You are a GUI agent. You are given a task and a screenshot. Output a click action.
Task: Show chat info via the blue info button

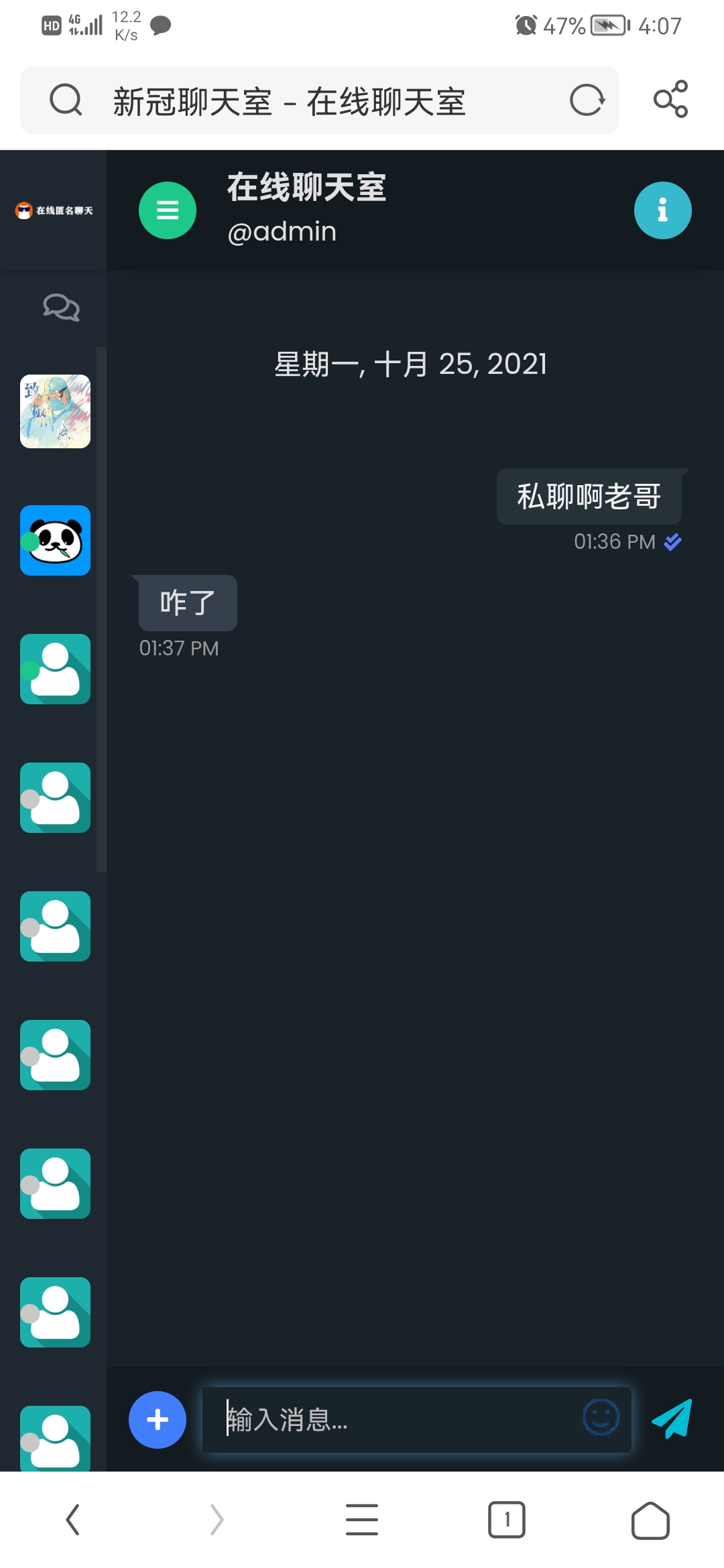[662, 210]
